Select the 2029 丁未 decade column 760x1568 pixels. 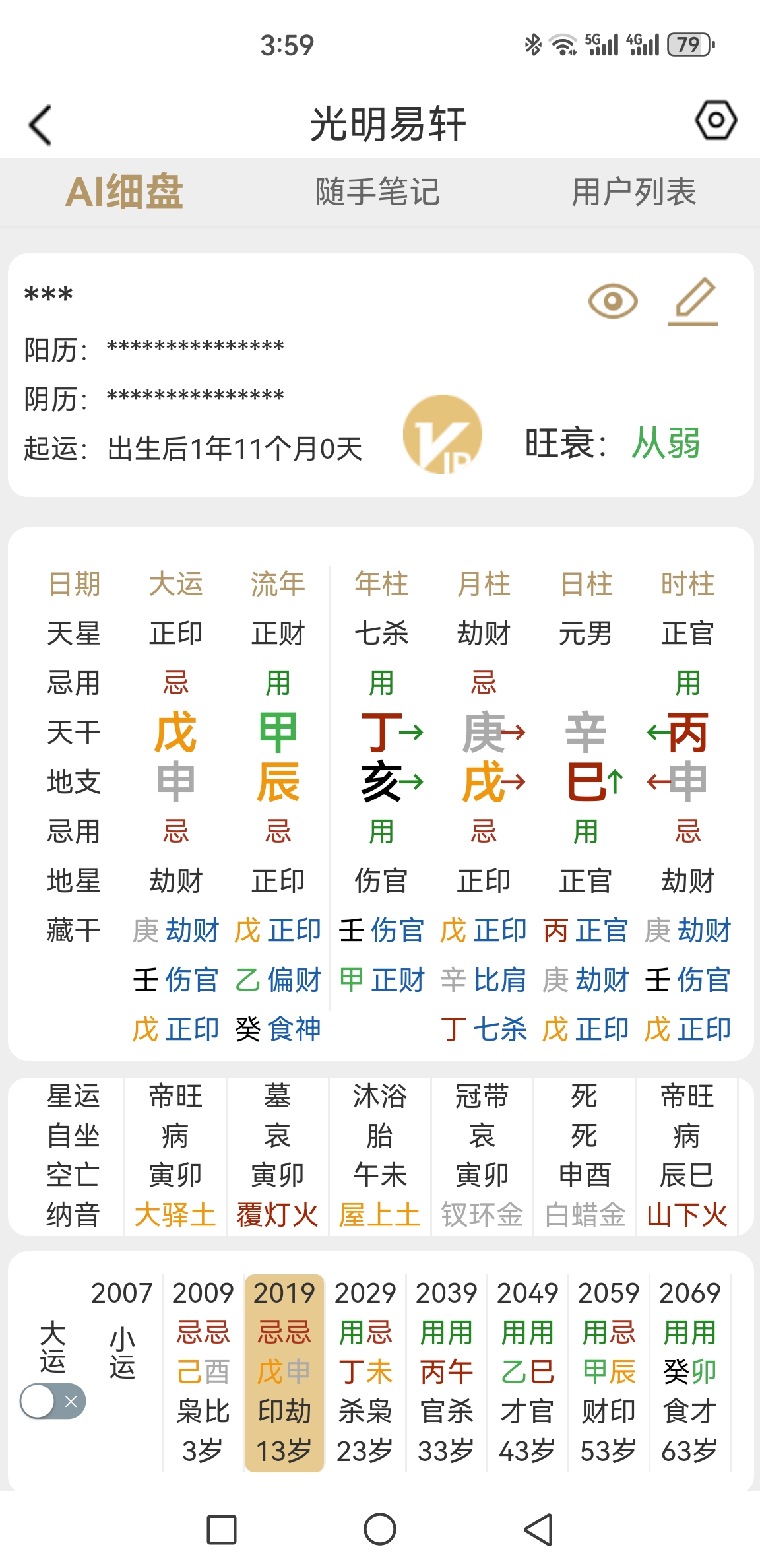pyautogui.click(x=365, y=1373)
